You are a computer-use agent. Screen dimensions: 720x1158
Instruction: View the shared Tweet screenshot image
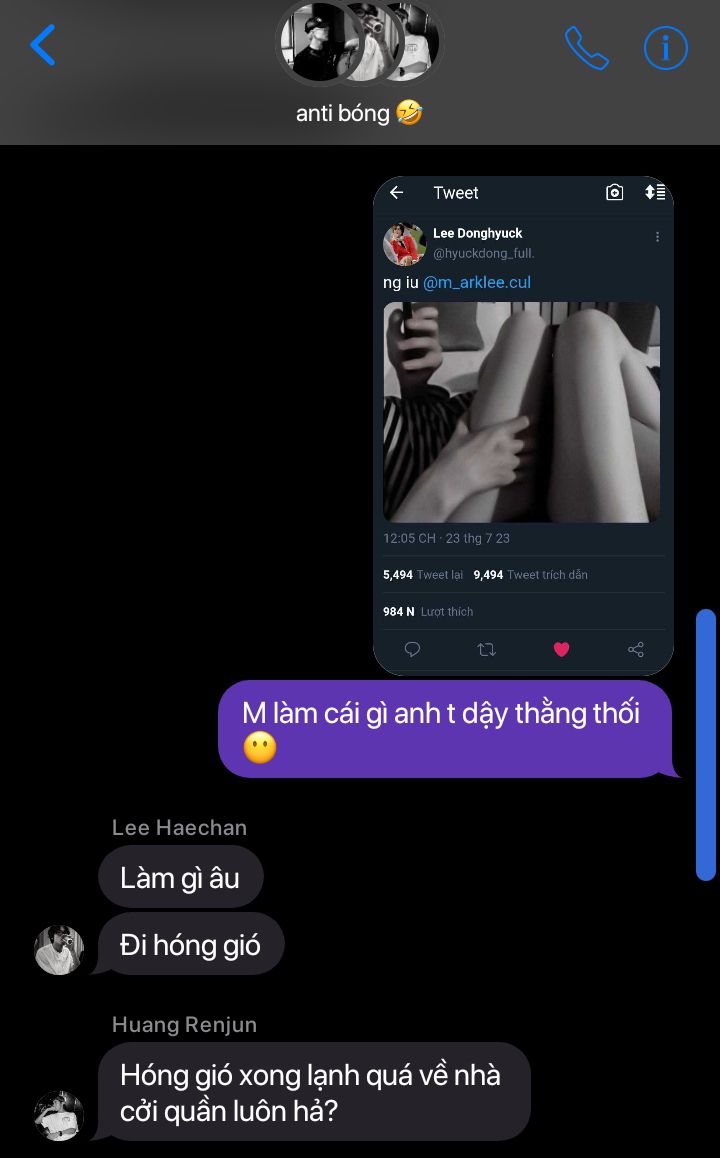tap(523, 425)
